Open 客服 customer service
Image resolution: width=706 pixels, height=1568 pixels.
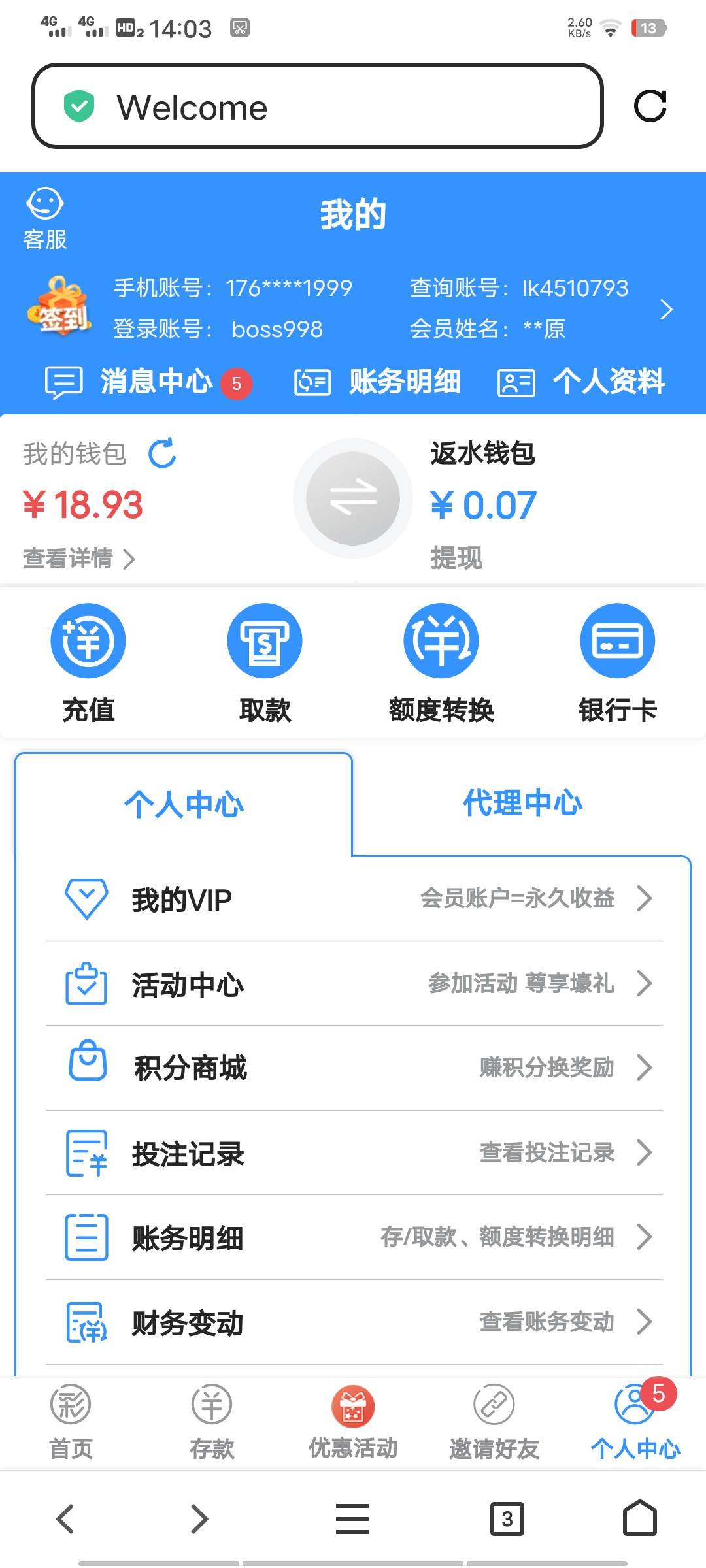click(x=44, y=219)
